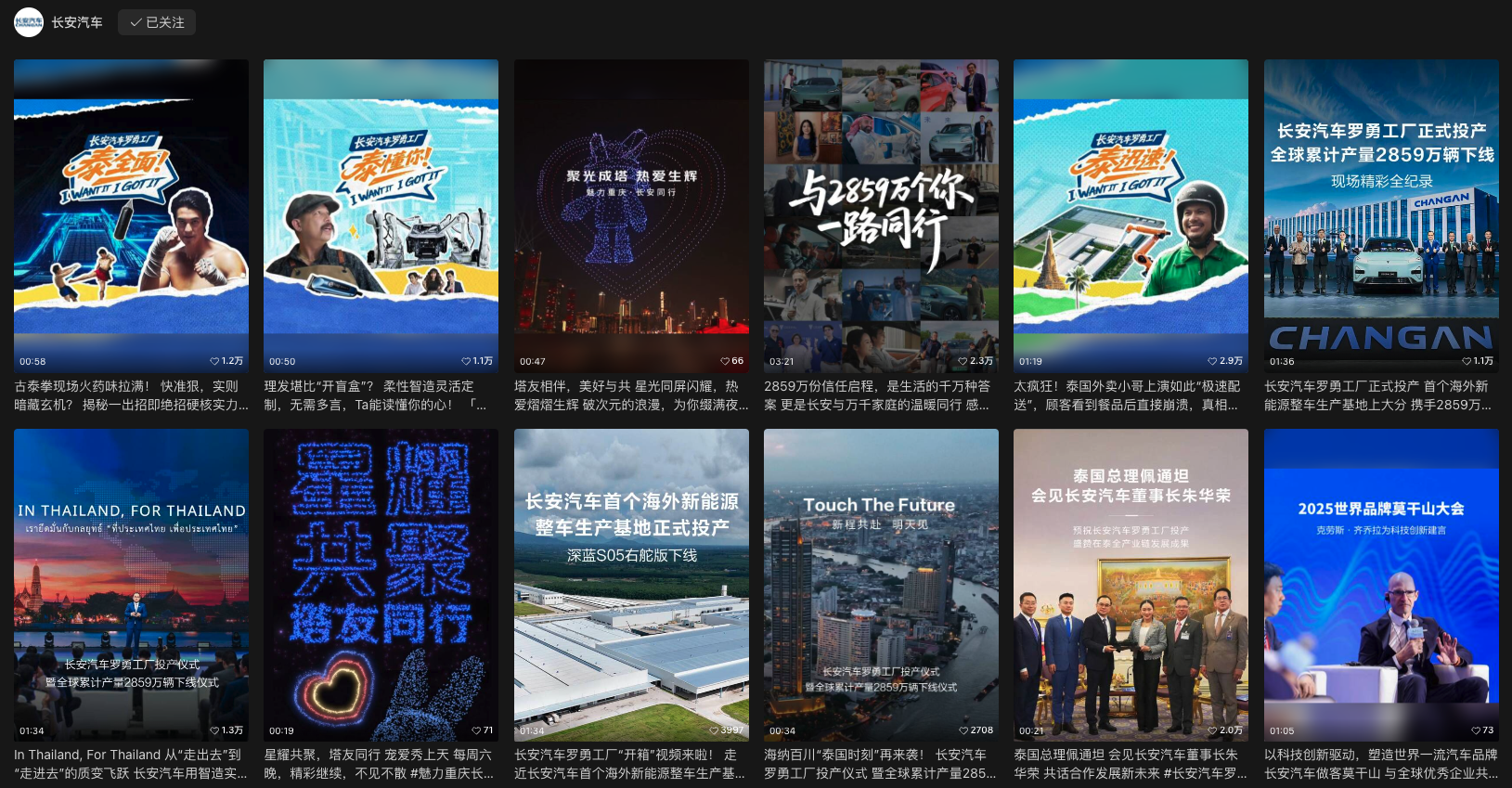Open the 海纳百川"泰国时刻"再来袭 video
Image resolution: width=1512 pixels, height=788 pixels.
[881, 585]
